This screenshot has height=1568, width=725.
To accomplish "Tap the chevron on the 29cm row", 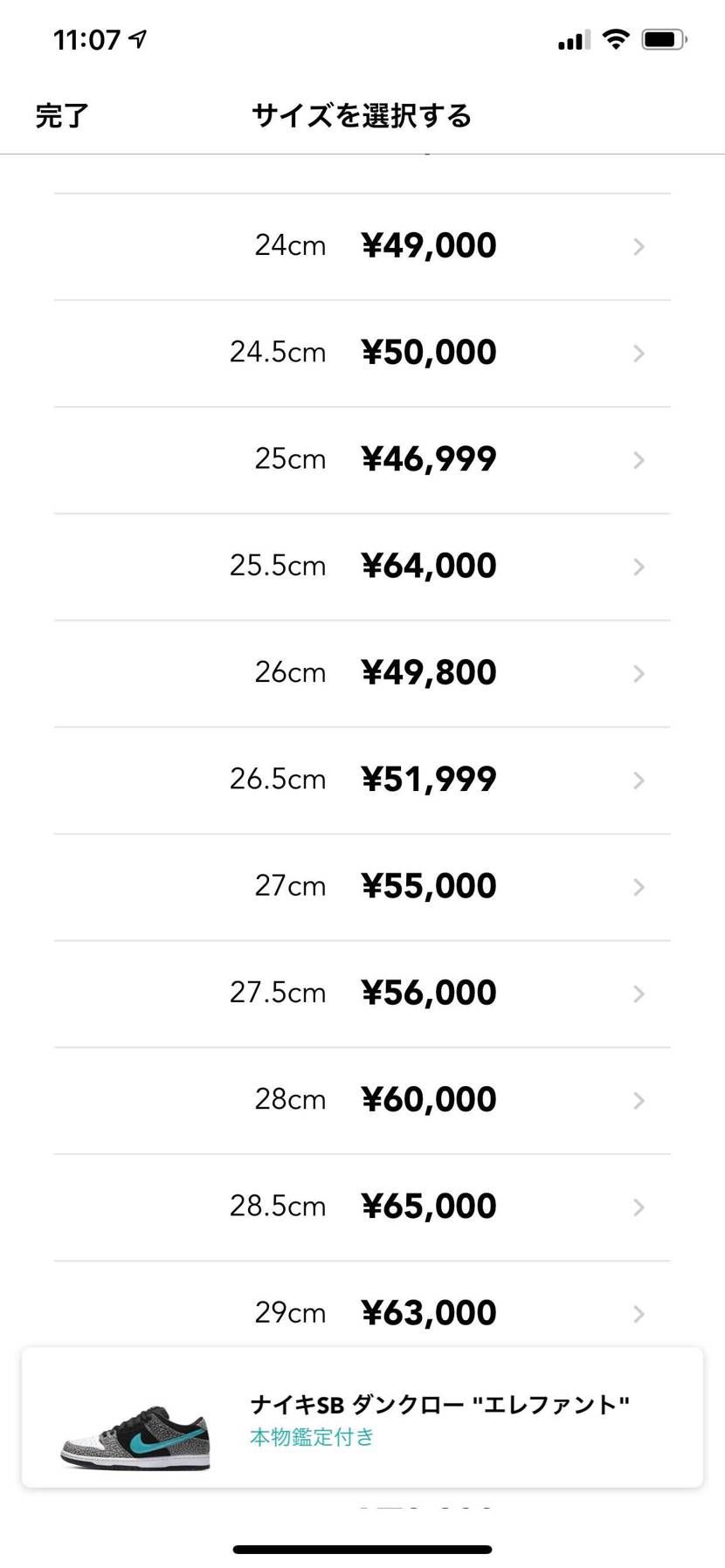I will pos(639,1312).
